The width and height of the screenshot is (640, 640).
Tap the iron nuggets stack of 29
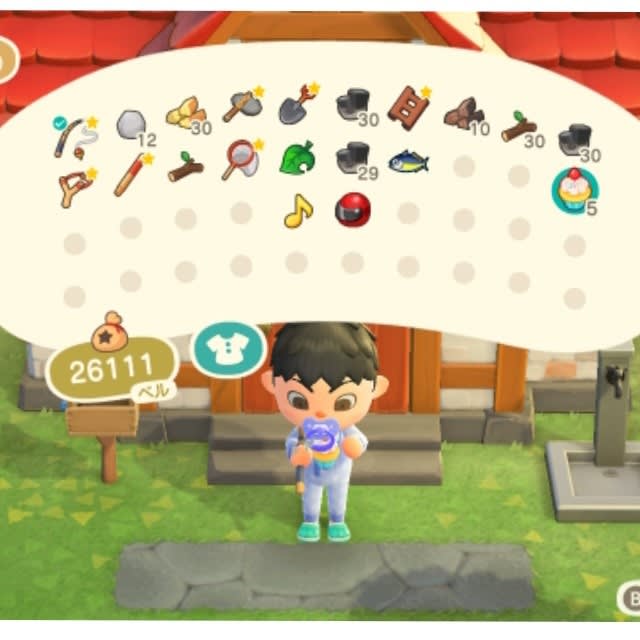[x=352, y=156]
